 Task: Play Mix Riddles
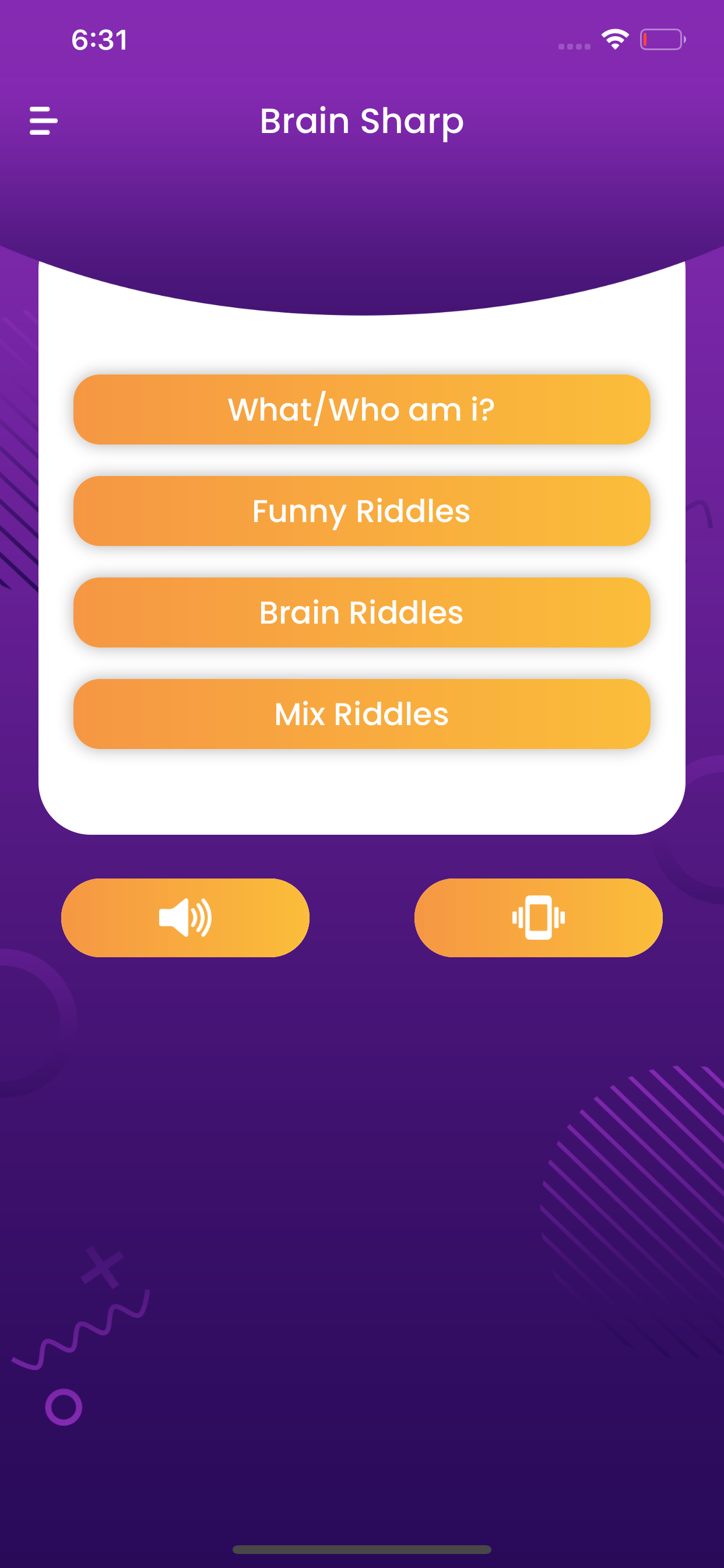(362, 714)
